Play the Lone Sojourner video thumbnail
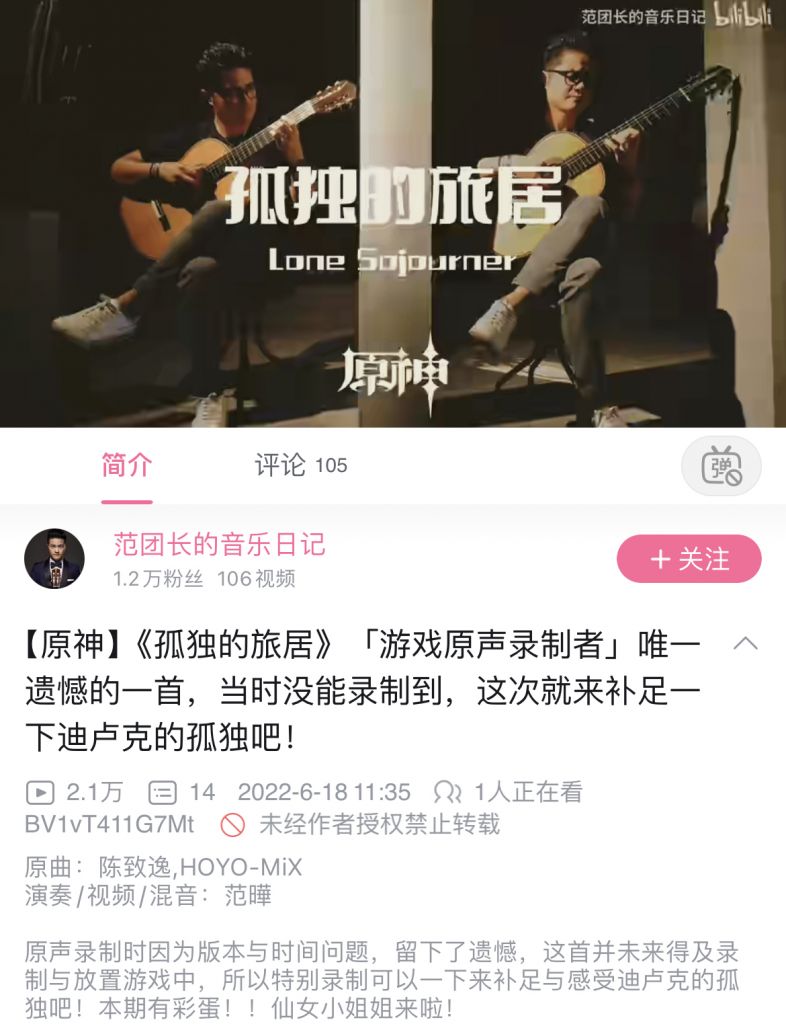786x1024 pixels. (393, 215)
